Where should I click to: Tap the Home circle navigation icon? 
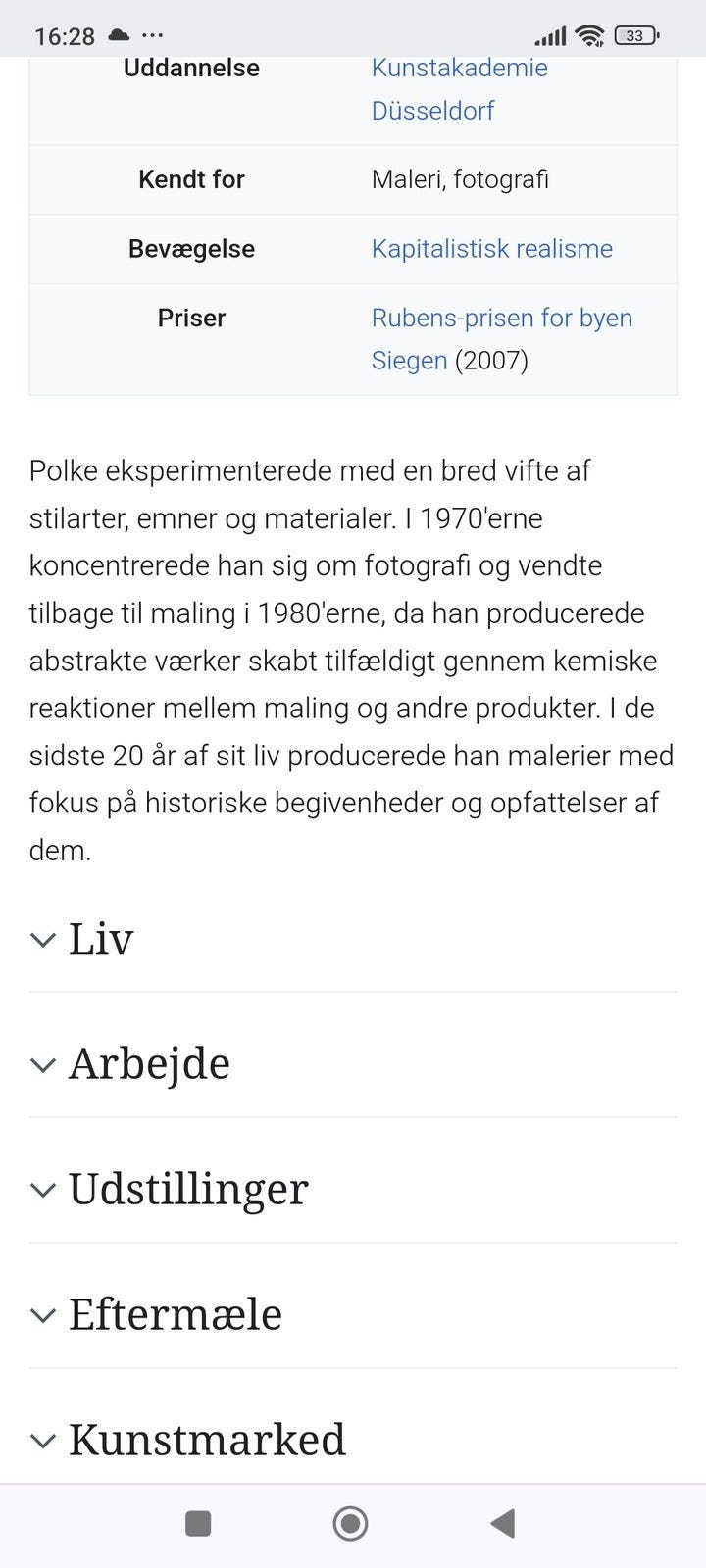(x=349, y=1524)
